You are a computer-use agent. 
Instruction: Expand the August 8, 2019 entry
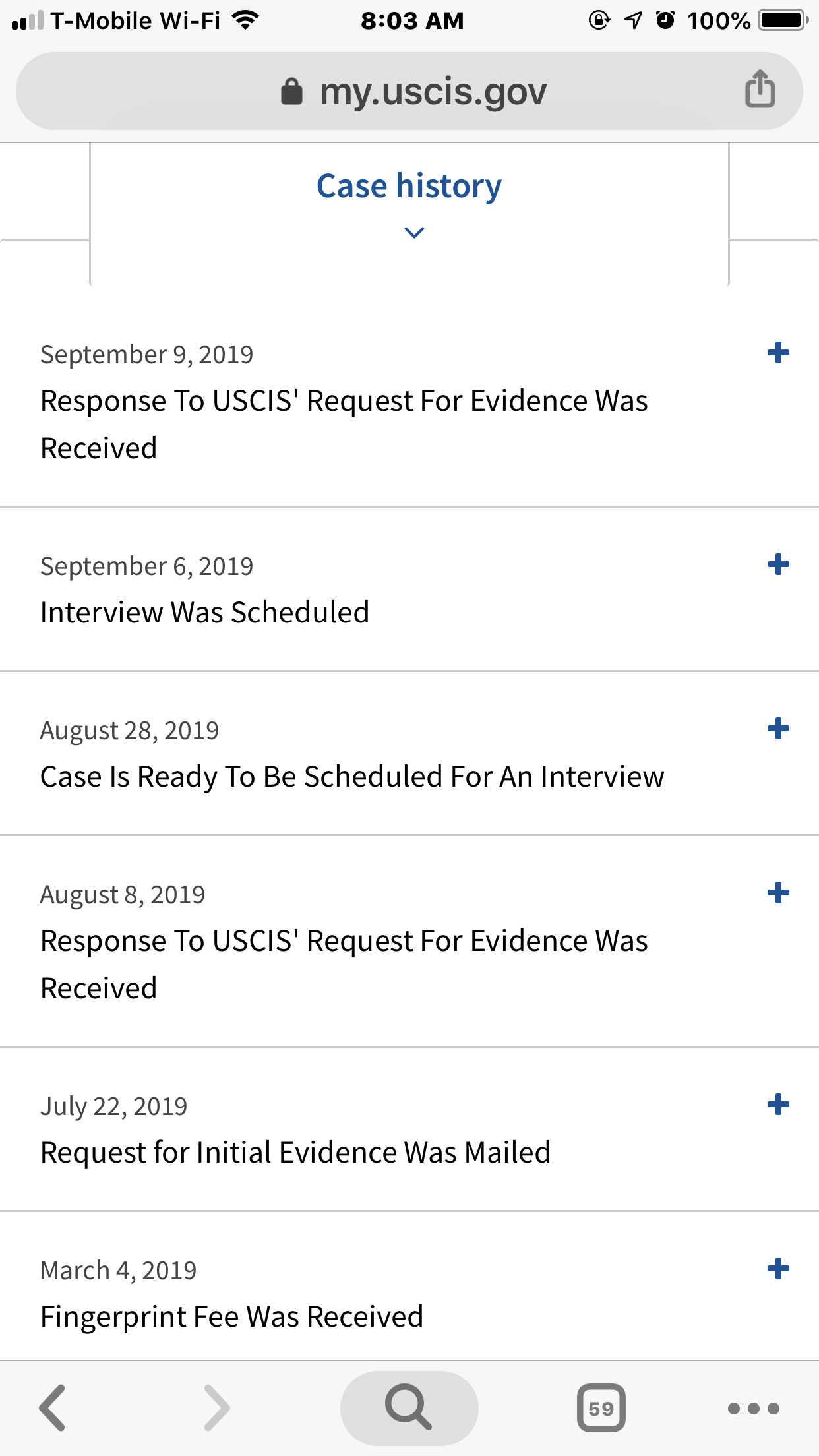tap(778, 893)
